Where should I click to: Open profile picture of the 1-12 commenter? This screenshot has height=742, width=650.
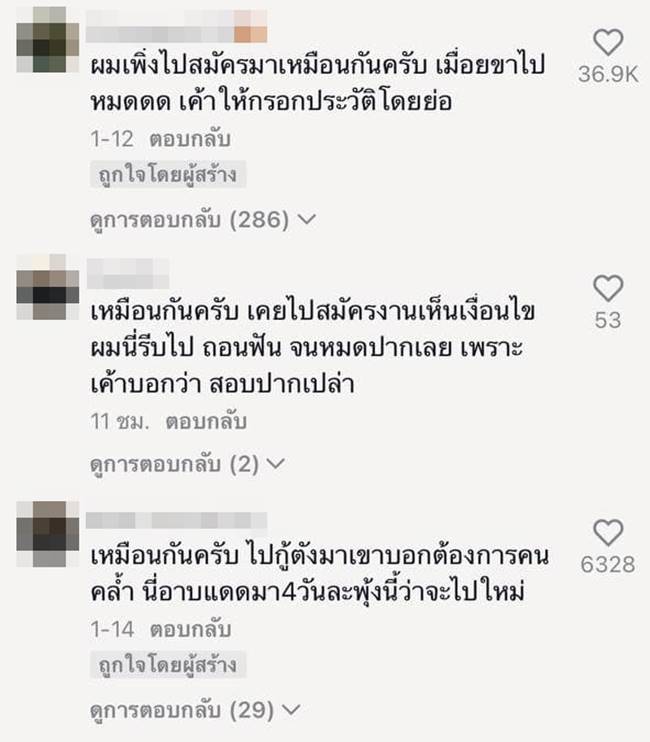pos(47,40)
